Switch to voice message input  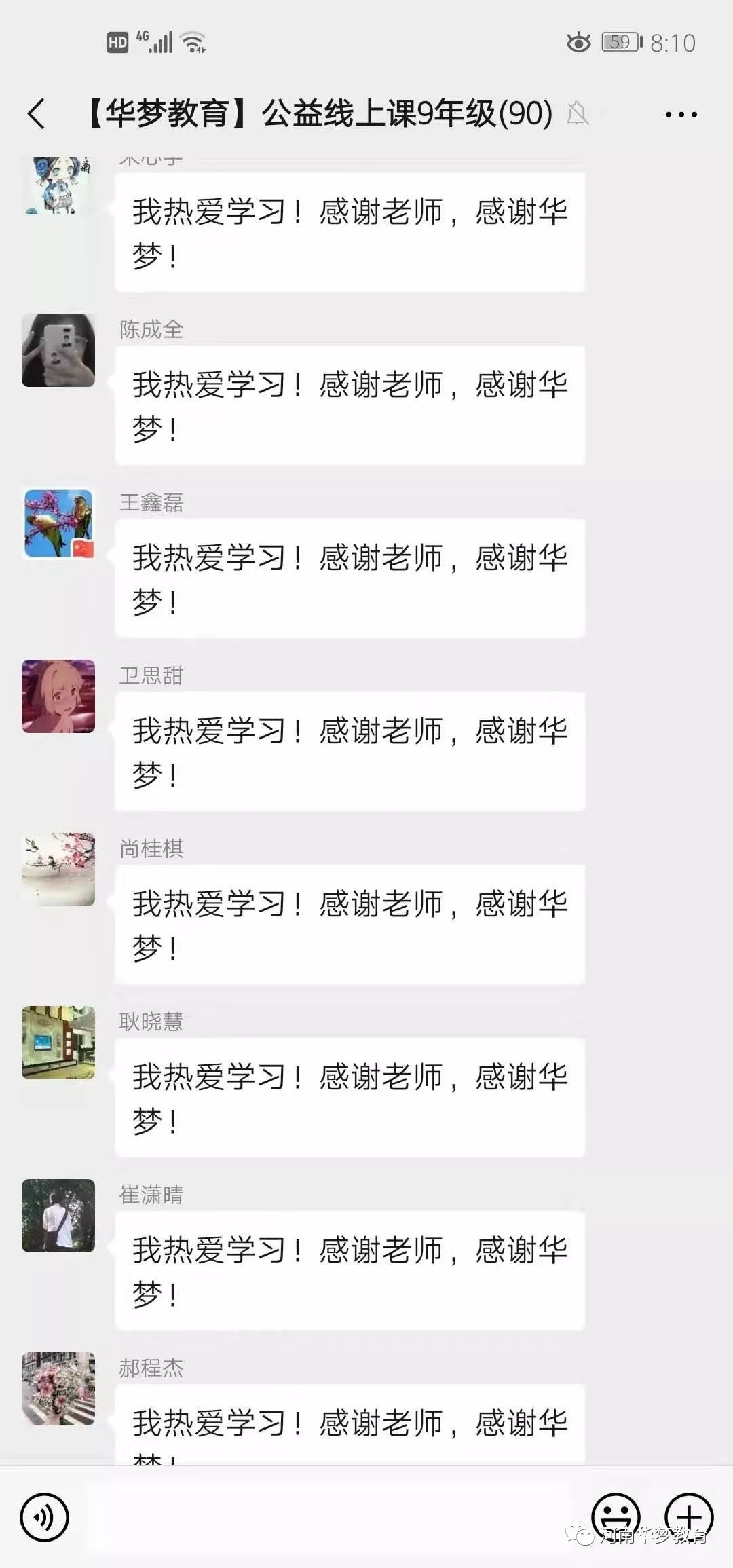pyautogui.click(x=45, y=1517)
